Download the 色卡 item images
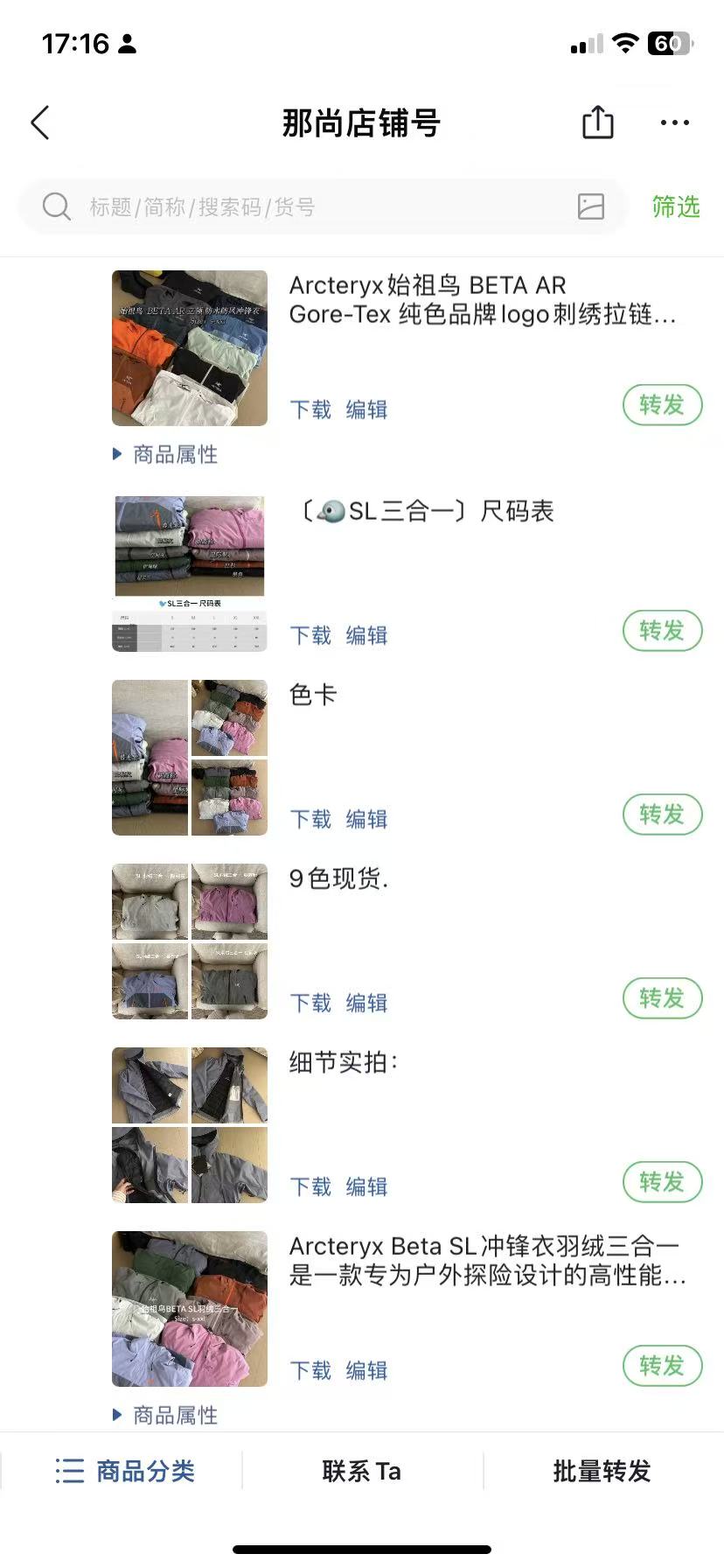The width and height of the screenshot is (724, 1568). click(x=310, y=819)
